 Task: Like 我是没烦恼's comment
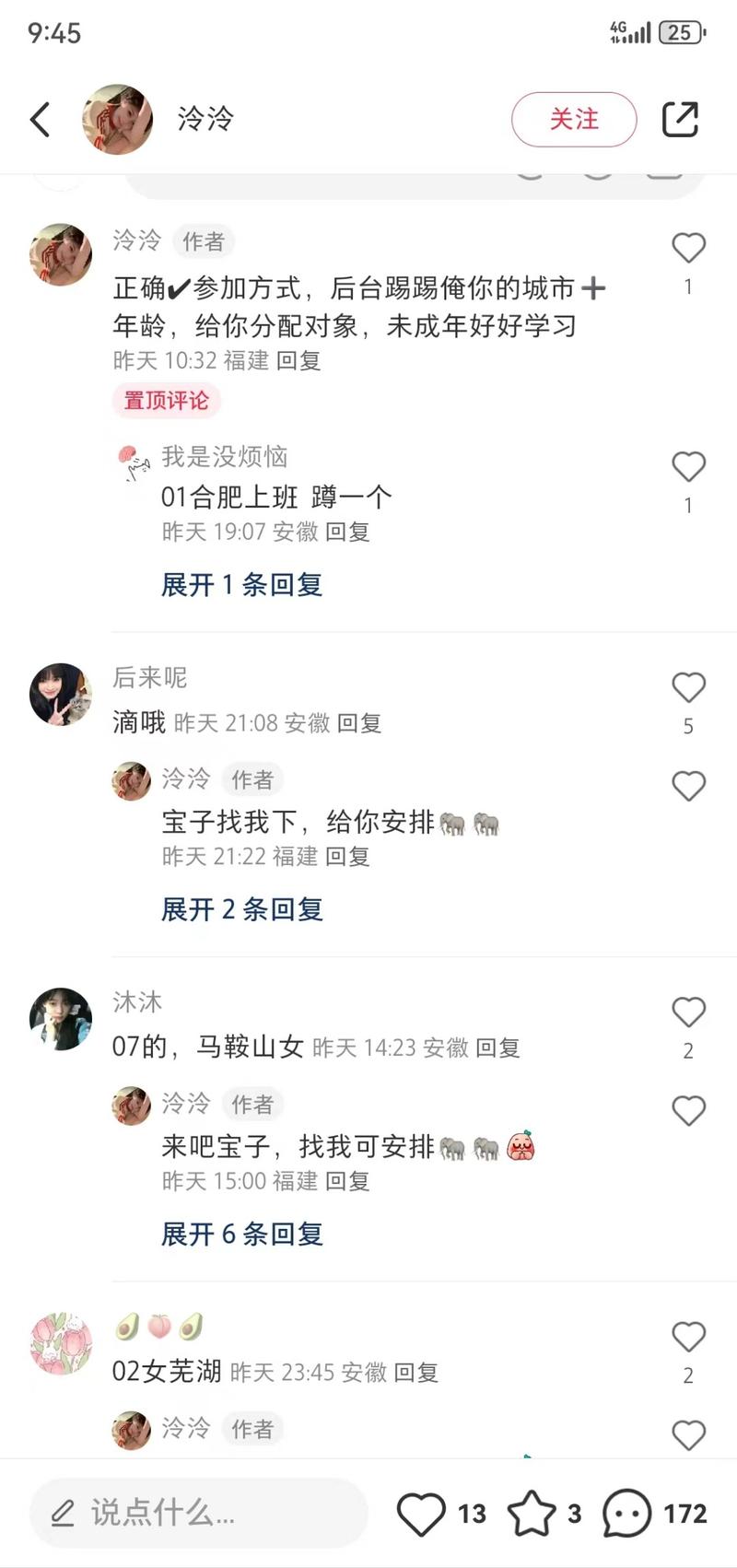(x=688, y=467)
